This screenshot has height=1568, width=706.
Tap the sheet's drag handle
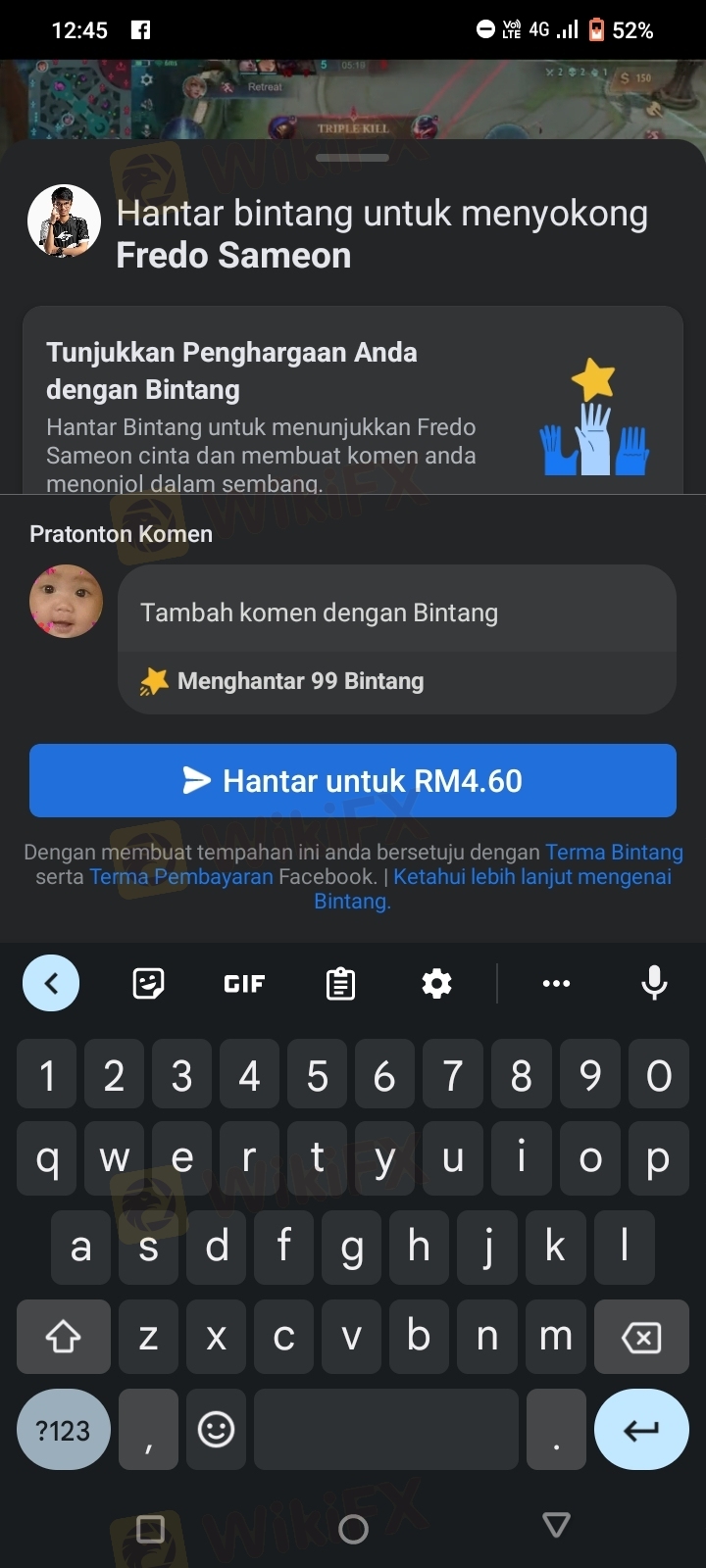pyautogui.click(x=353, y=158)
